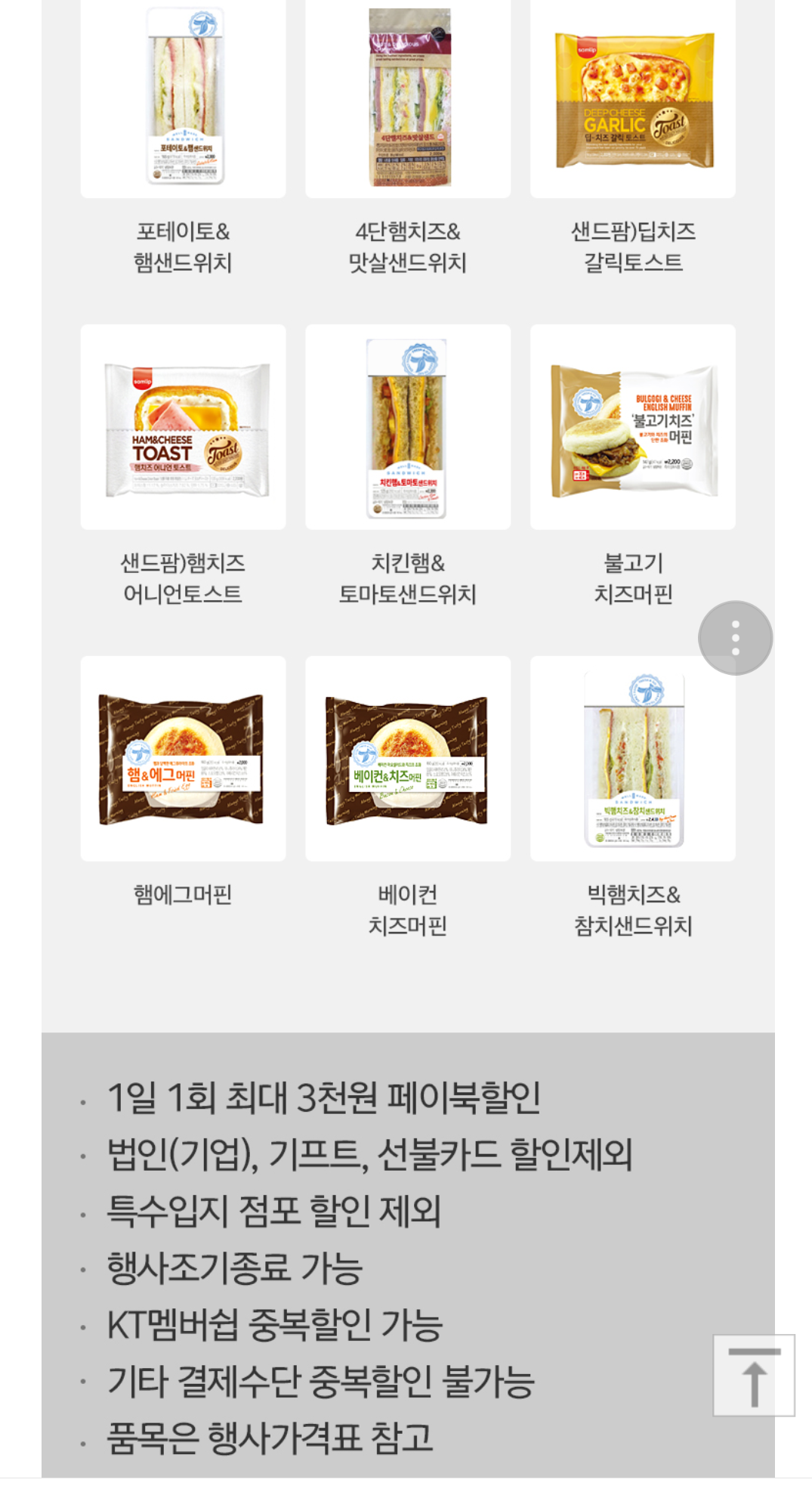
Task: Open the floating three-dot overflow menu
Action: 735,638
